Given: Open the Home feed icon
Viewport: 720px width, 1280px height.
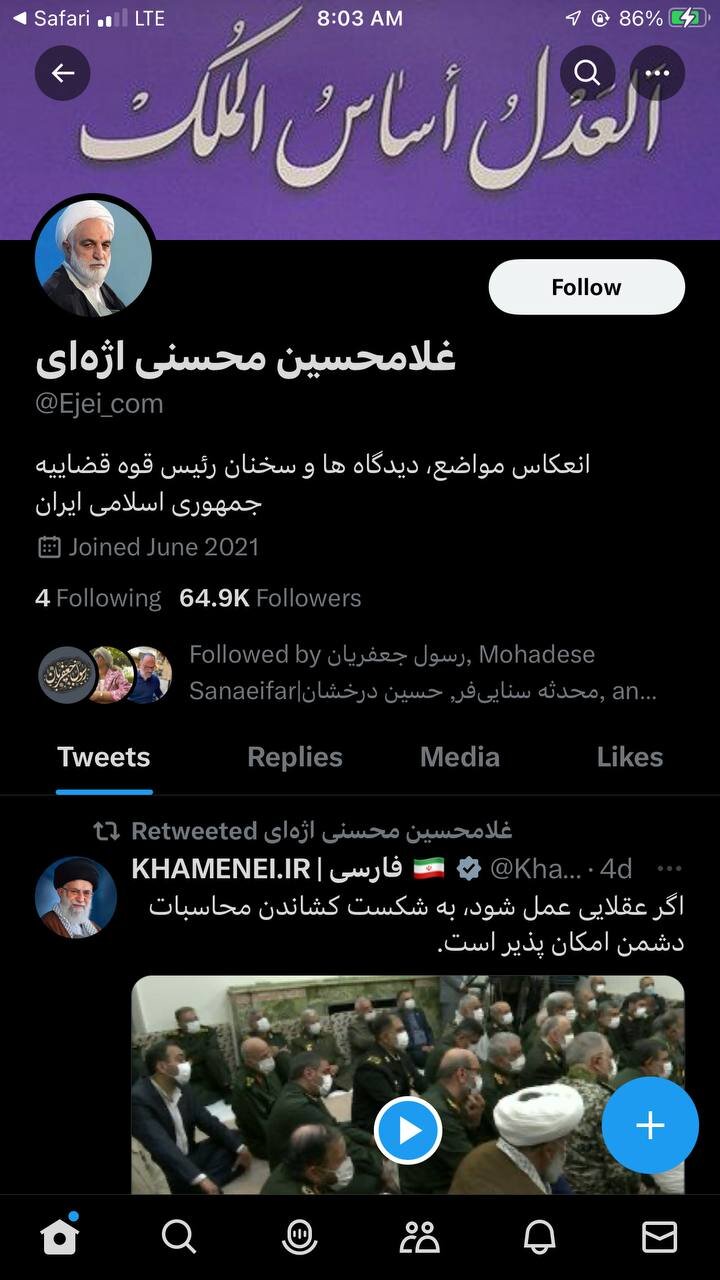Looking at the screenshot, I should point(59,1235).
